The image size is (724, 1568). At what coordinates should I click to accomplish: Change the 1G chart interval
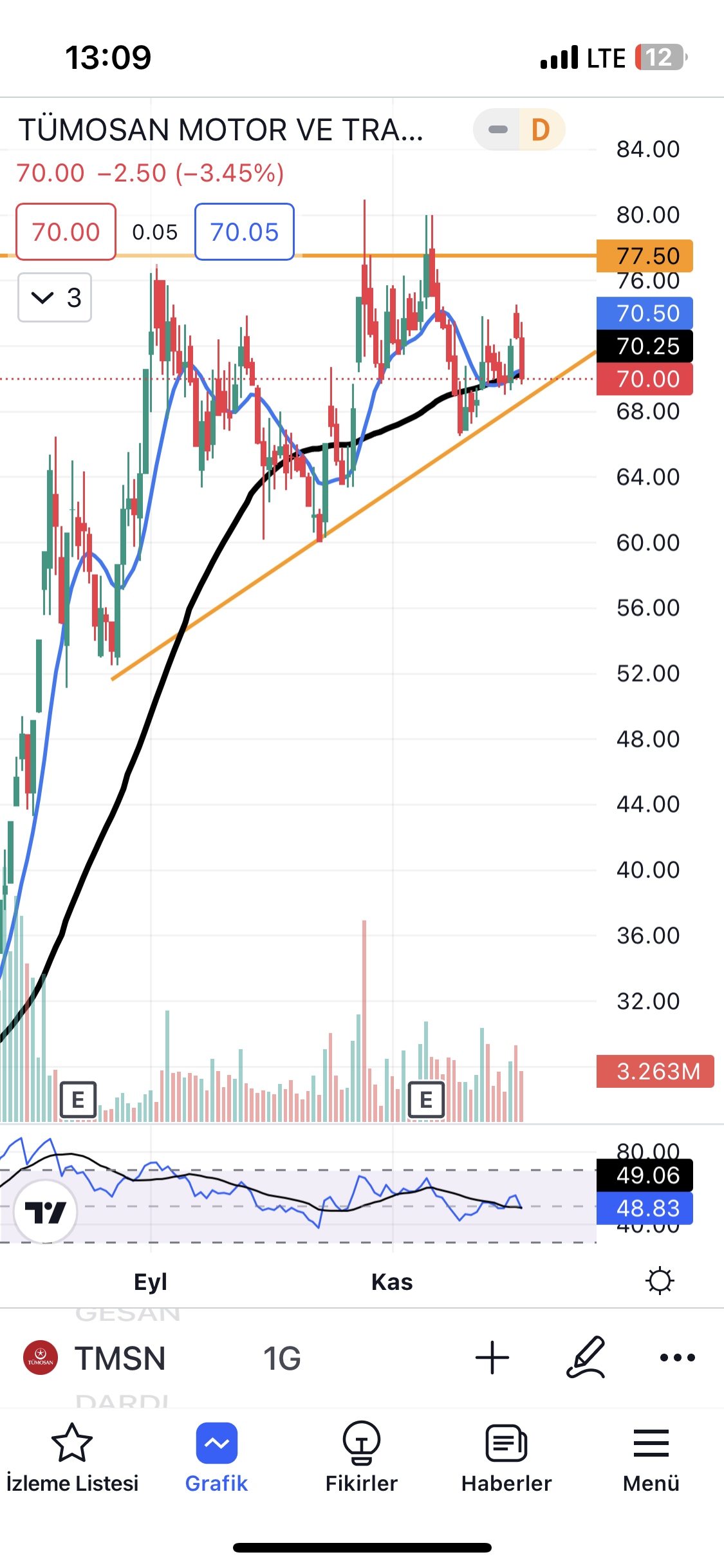tap(282, 1358)
